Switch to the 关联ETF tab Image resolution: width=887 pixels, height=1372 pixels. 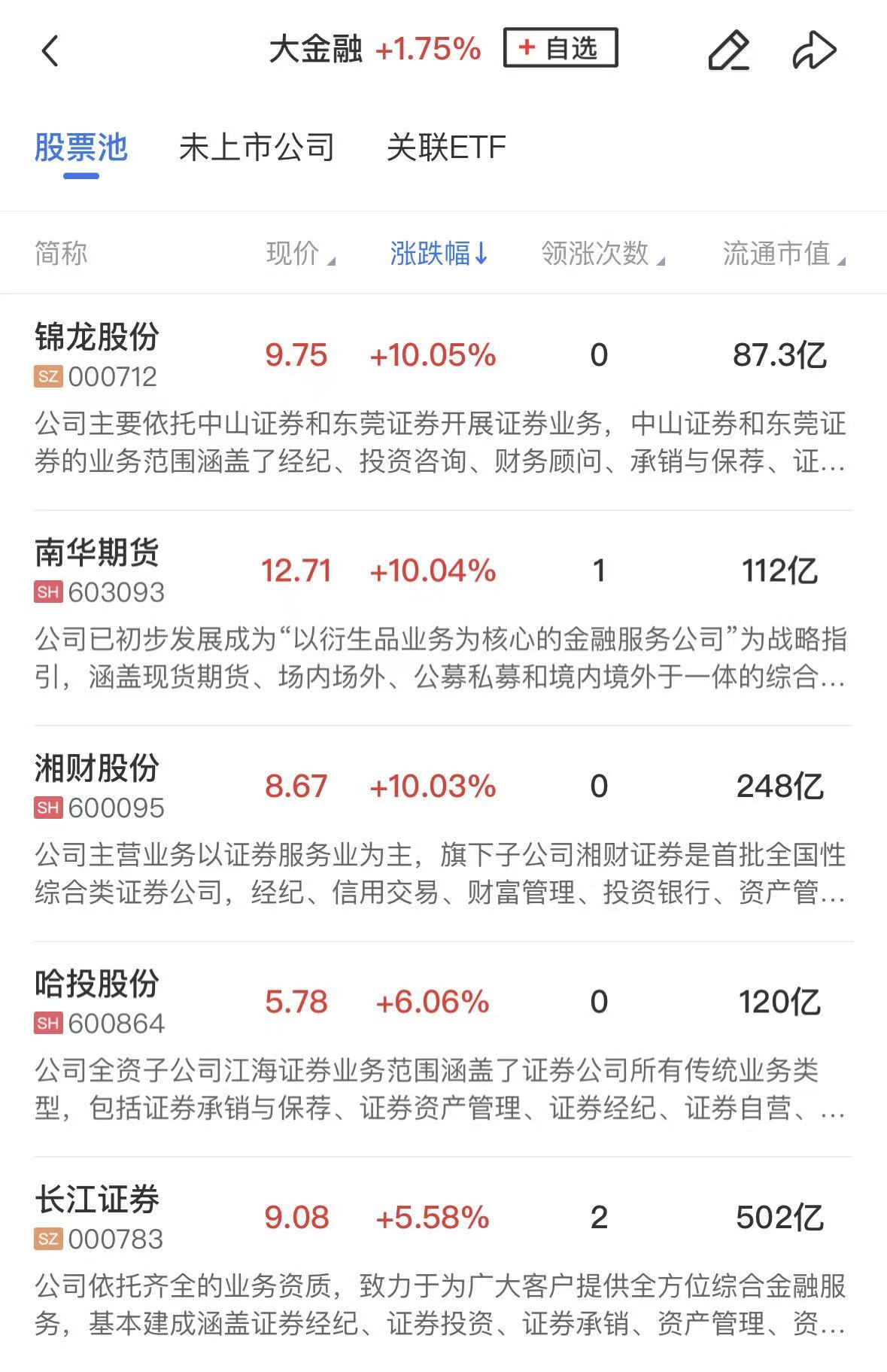(445, 148)
